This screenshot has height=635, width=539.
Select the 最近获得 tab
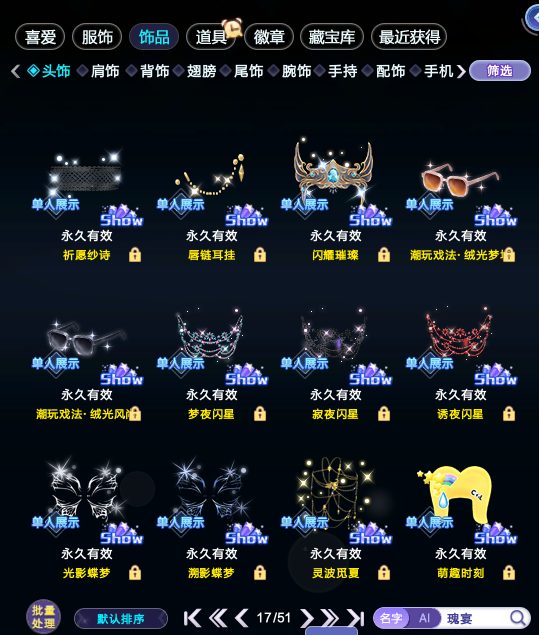click(x=409, y=37)
